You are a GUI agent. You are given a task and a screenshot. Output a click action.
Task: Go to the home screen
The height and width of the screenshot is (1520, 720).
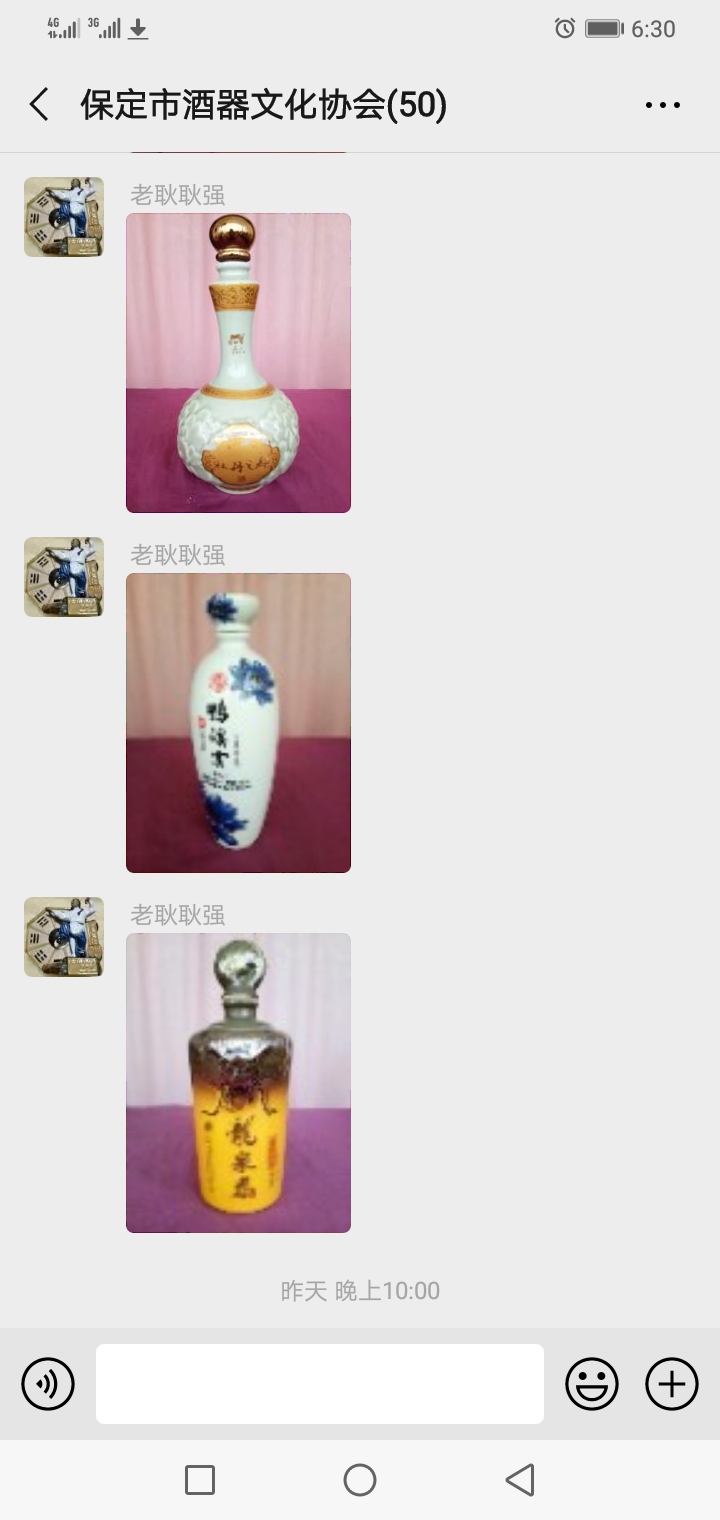[x=360, y=1480]
